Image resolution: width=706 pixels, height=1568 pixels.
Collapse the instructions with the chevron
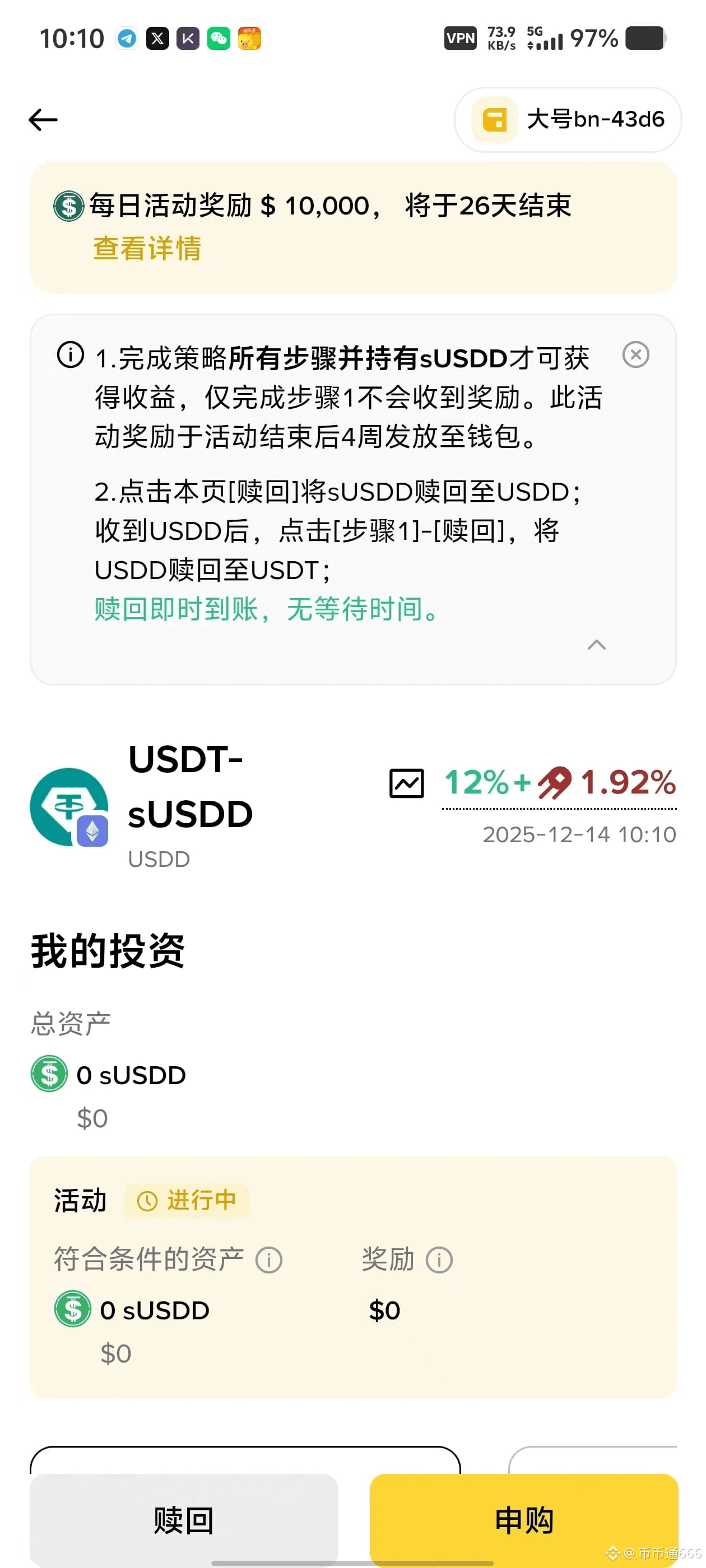click(x=596, y=645)
